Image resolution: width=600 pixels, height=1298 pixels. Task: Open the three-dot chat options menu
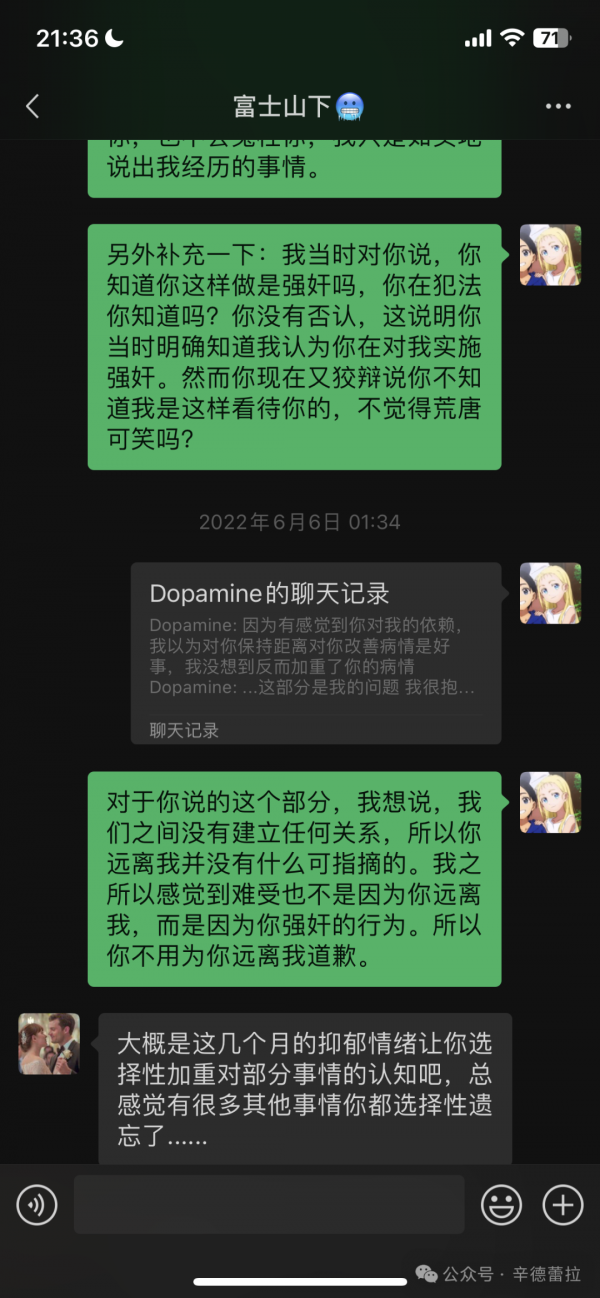[x=557, y=107]
